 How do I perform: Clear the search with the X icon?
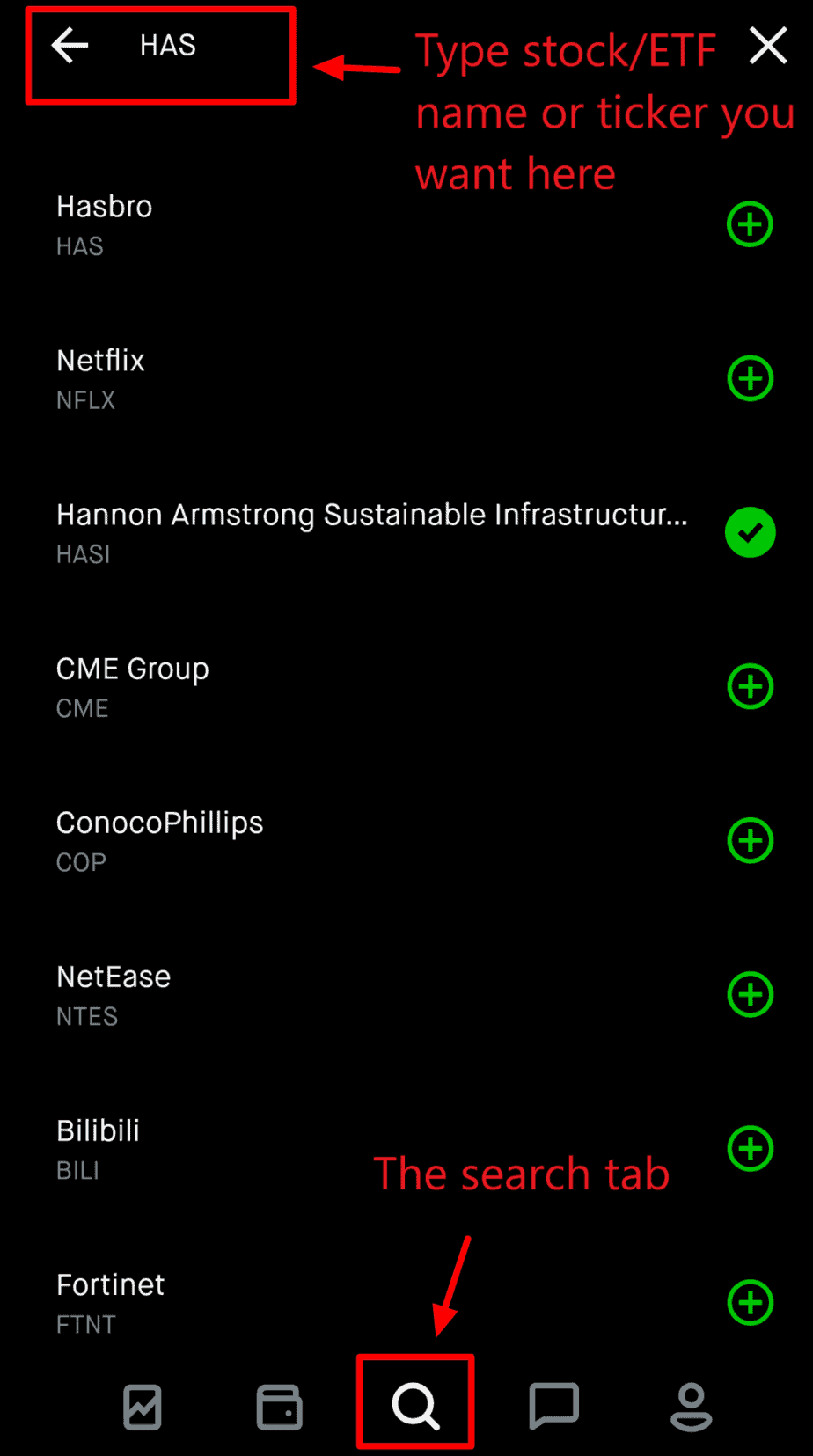click(x=768, y=45)
